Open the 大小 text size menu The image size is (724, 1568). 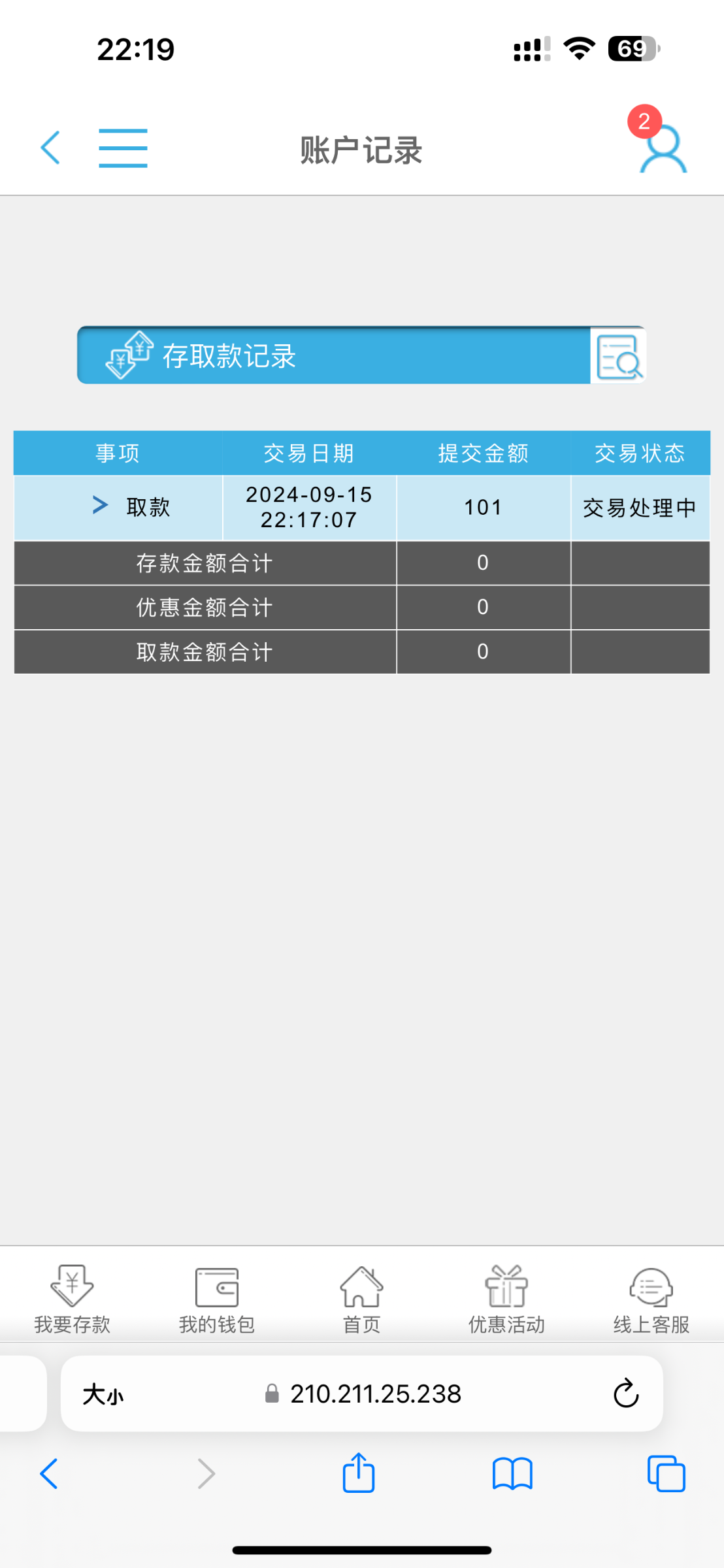pos(103,1395)
